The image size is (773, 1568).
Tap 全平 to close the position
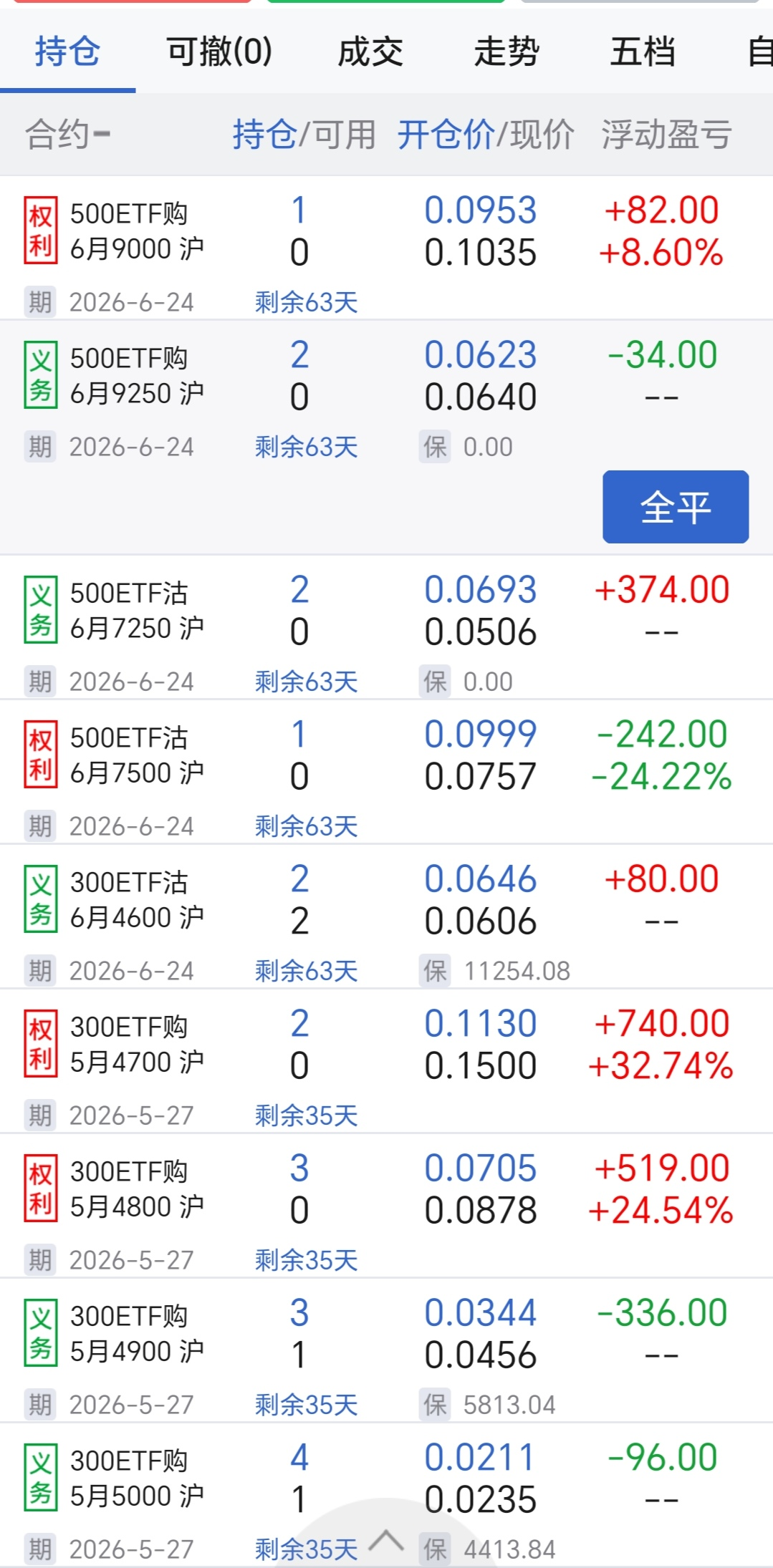pyautogui.click(x=676, y=507)
